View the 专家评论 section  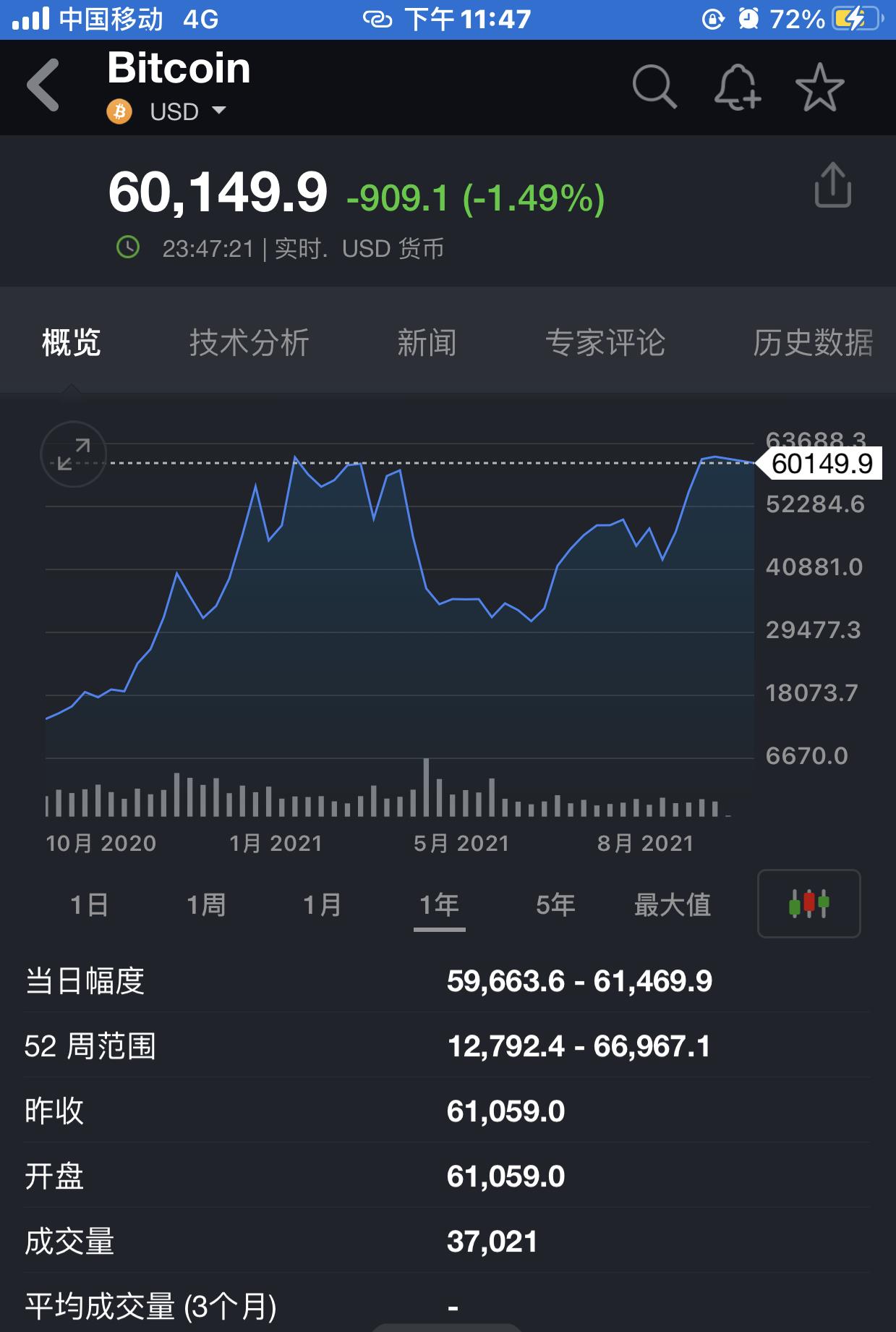click(607, 342)
